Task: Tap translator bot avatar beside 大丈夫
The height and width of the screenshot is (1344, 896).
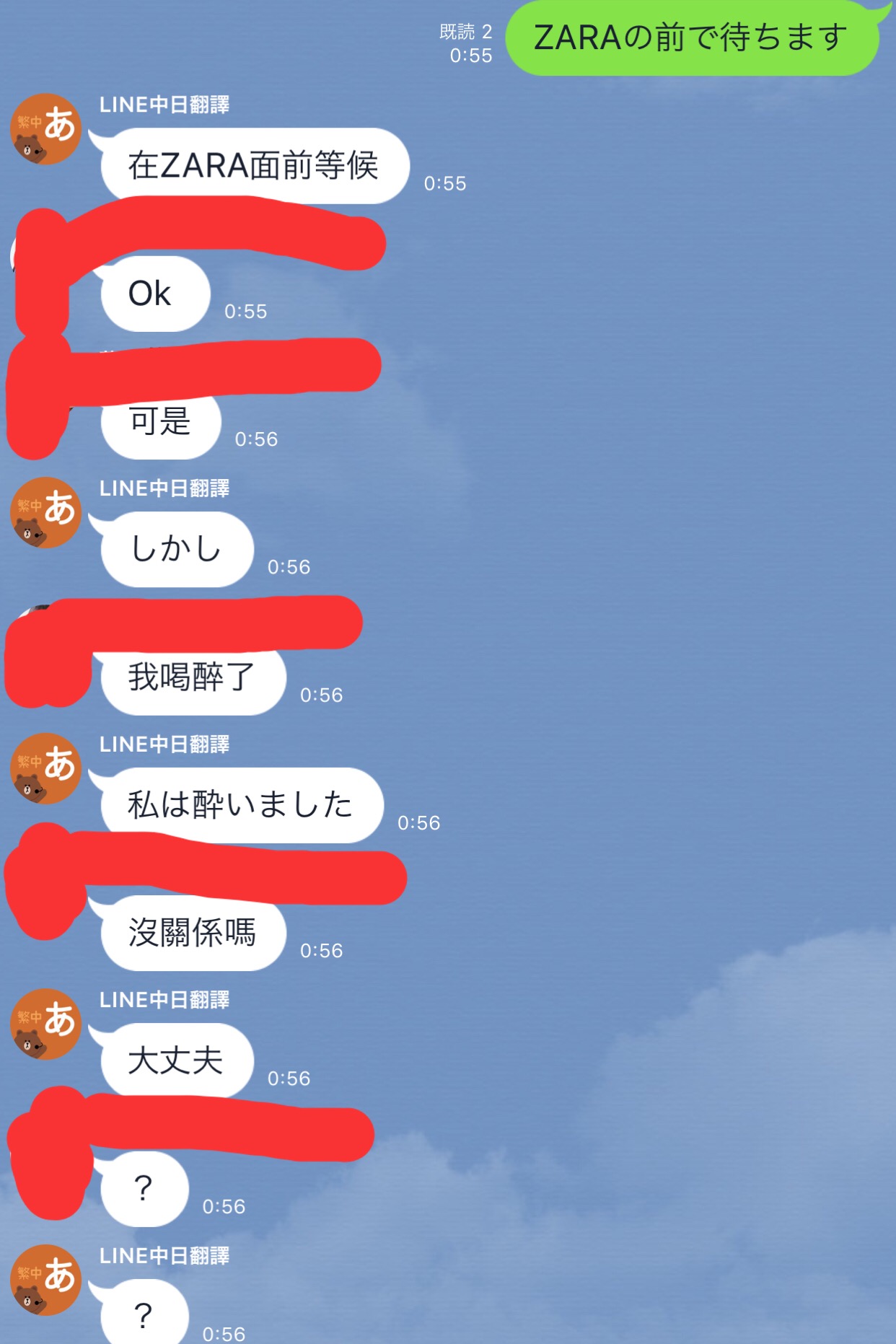Action: (x=45, y=1024)
